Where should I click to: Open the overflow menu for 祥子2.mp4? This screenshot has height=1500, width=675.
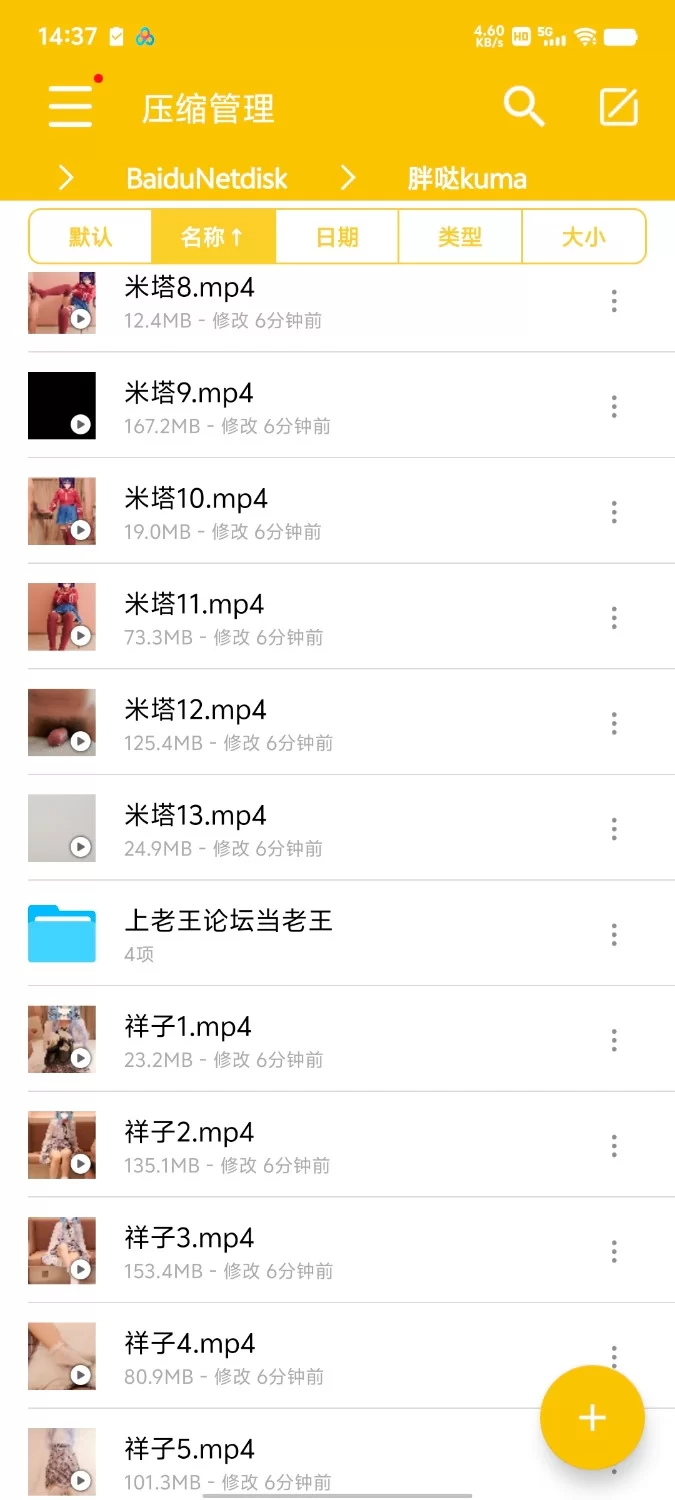[x=614, y=1146]
